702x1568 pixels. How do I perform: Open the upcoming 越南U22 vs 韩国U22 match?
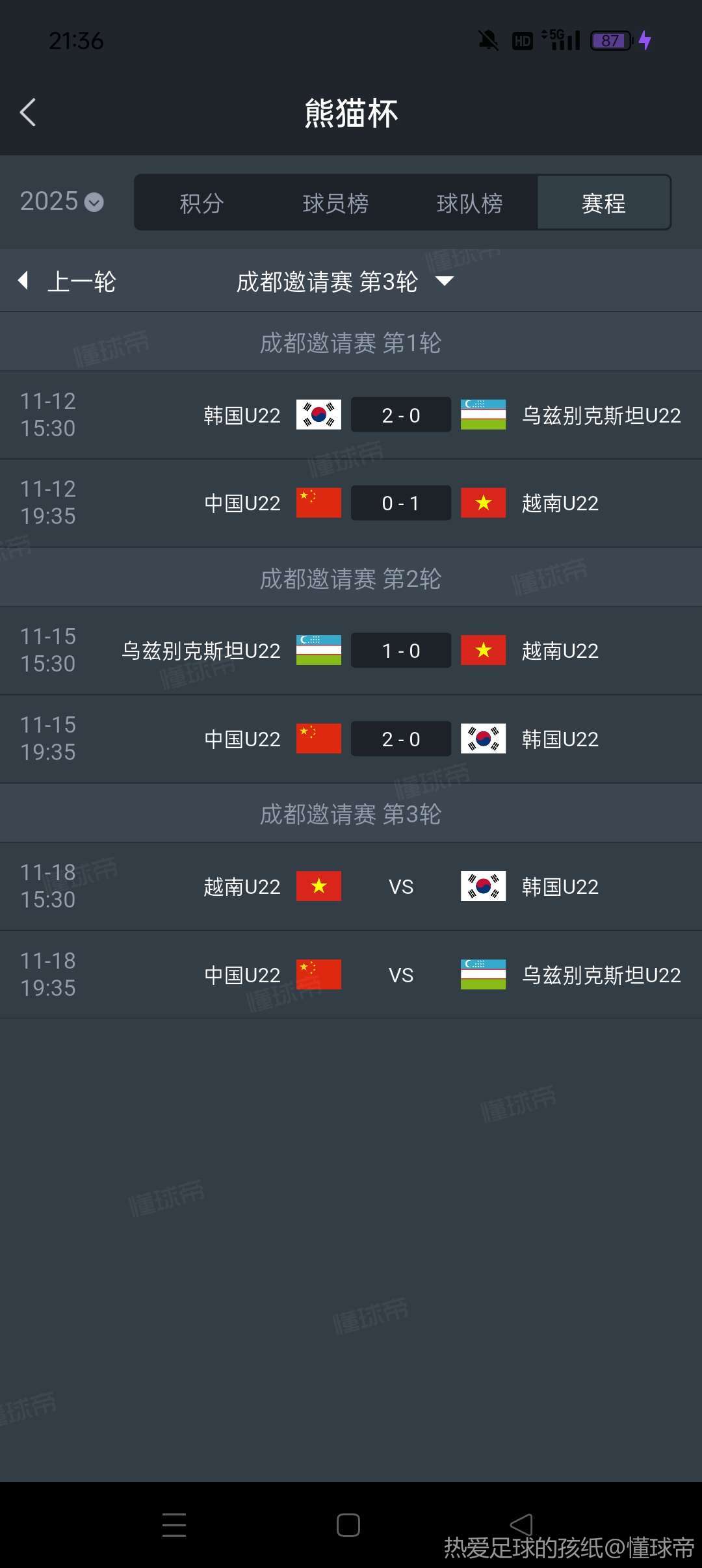pyautogui.click(x=400, y=886)
